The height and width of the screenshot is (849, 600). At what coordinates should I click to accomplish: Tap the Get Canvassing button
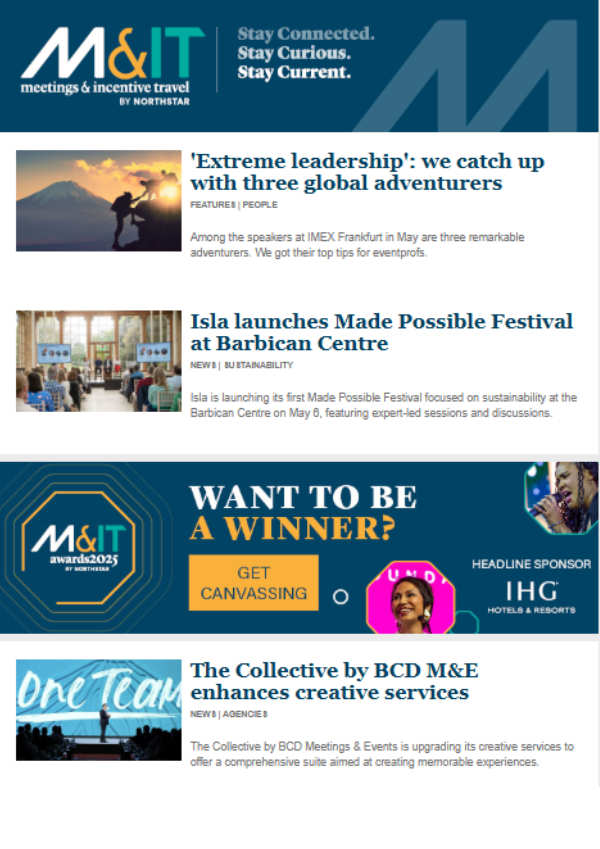click(x=253, y=583)
